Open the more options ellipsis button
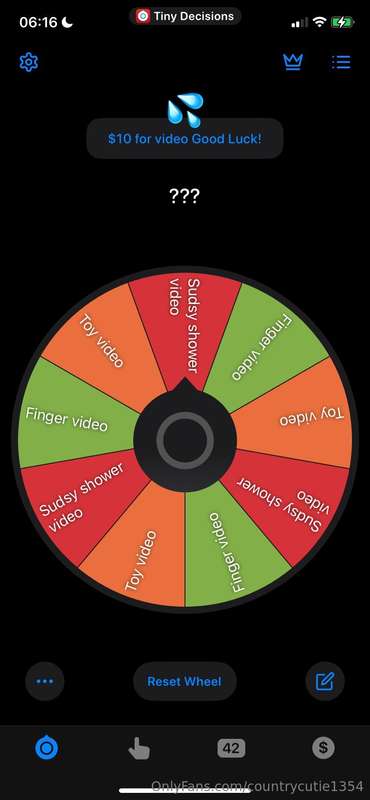370x800 pixels. pyautogui.click(x=45, y=681)
